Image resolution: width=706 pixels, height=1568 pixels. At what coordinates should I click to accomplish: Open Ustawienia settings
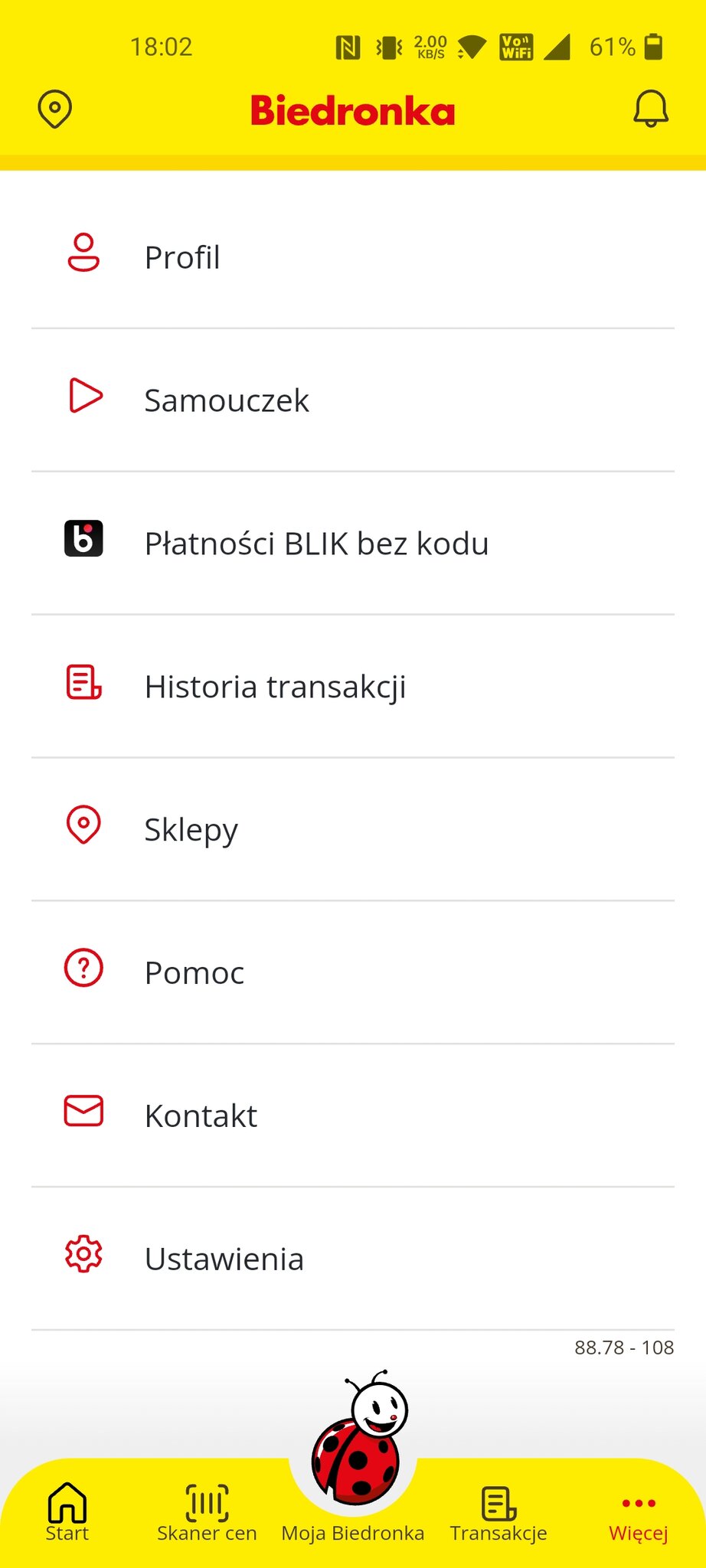pos(352,1259)
